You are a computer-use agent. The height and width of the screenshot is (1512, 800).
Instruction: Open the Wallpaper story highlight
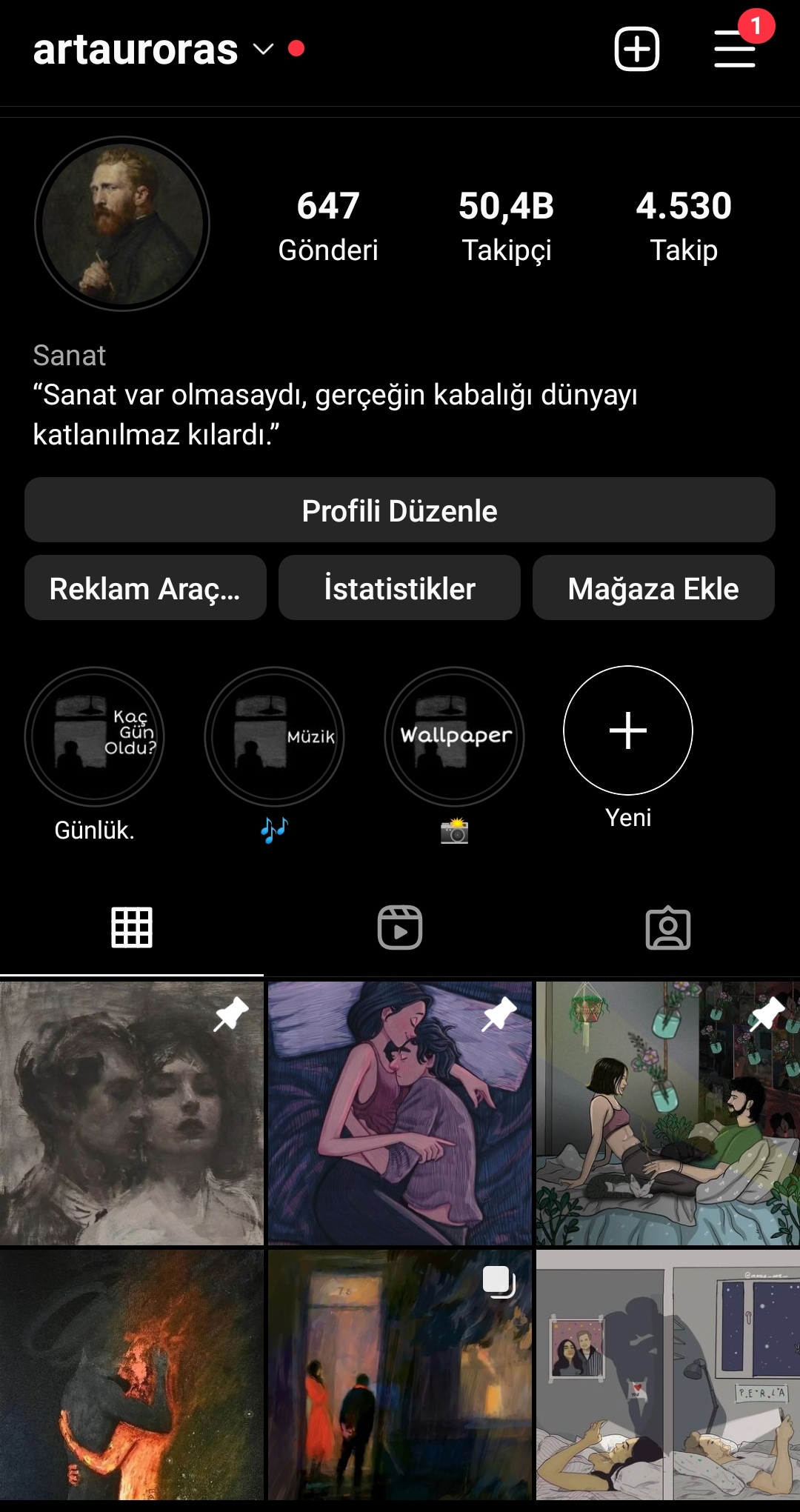click(x=454, y=736)
